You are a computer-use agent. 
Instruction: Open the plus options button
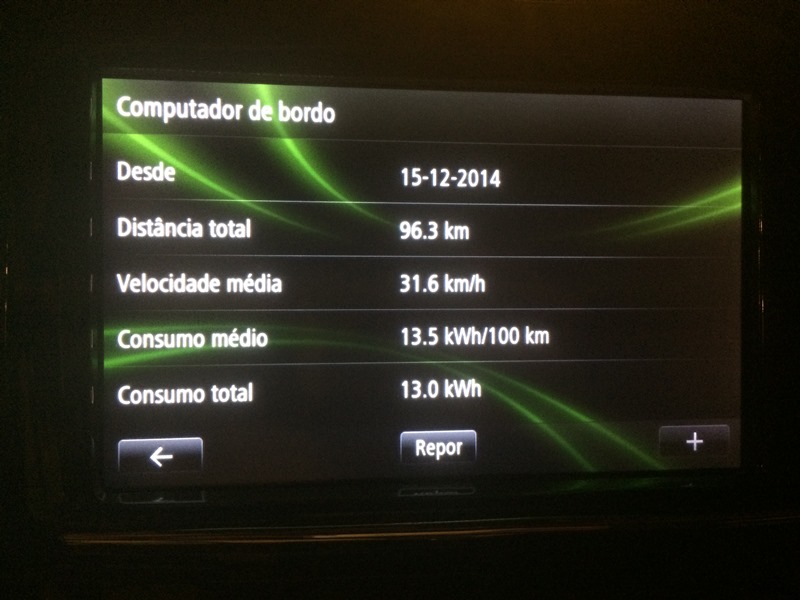pyautogui.click(x=694, y=441)
